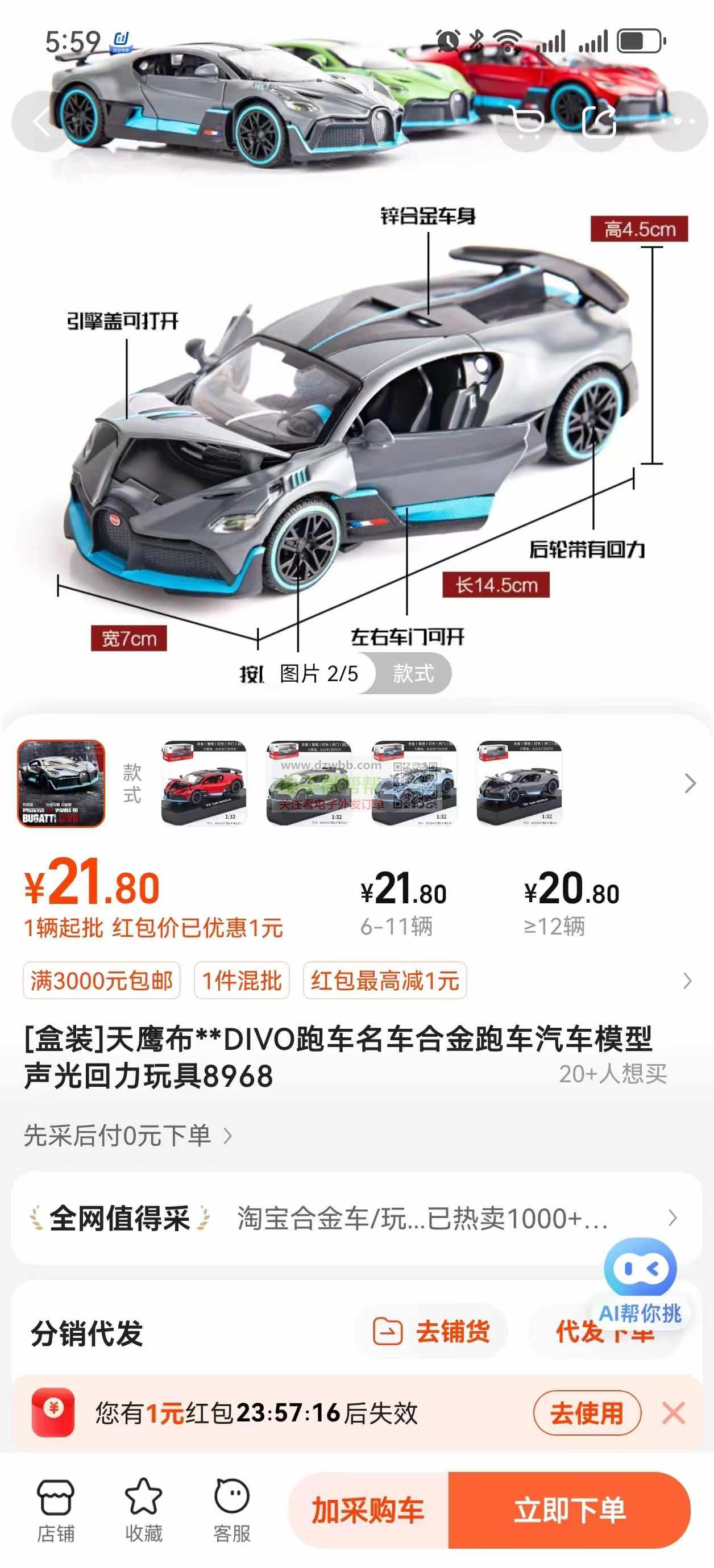714x1568 pixels.
Task: Dismiss the red packet banner
Action: point(673,1413)
